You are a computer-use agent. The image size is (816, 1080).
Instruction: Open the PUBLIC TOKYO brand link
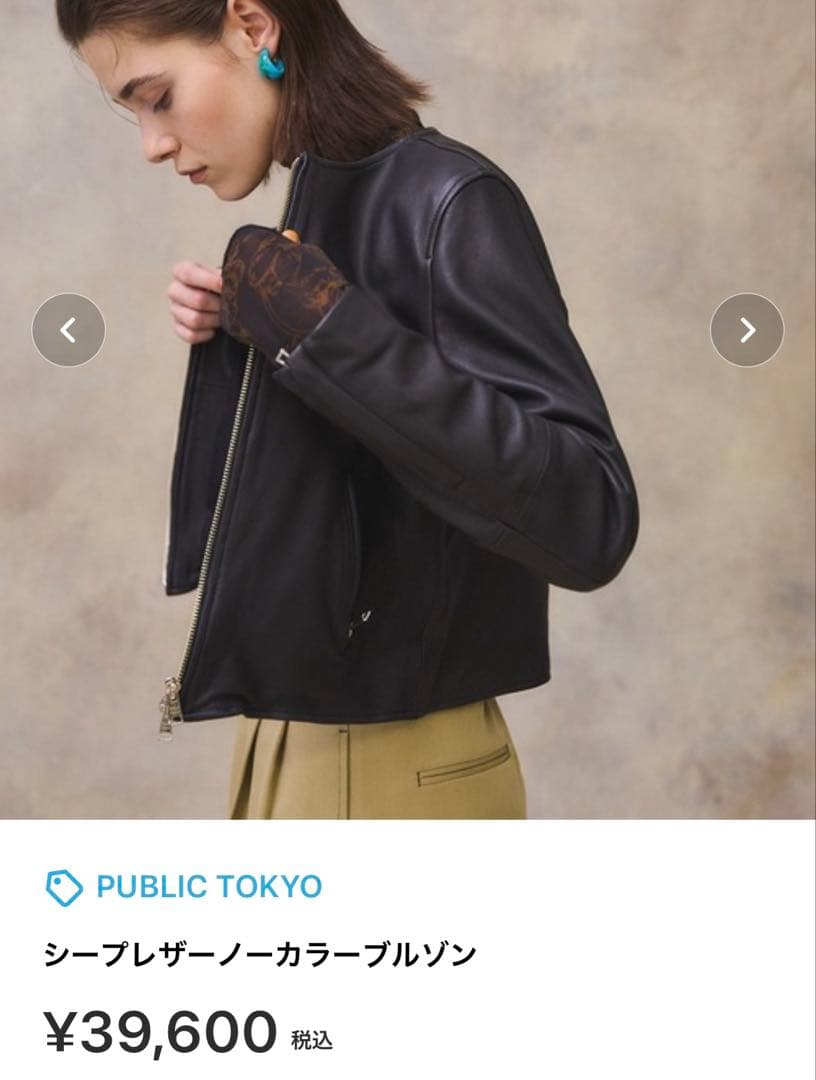coord(208,887)
